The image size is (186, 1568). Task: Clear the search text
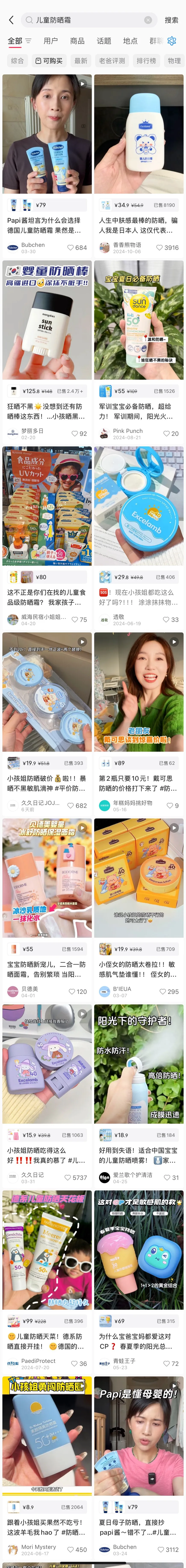(148, 20)
